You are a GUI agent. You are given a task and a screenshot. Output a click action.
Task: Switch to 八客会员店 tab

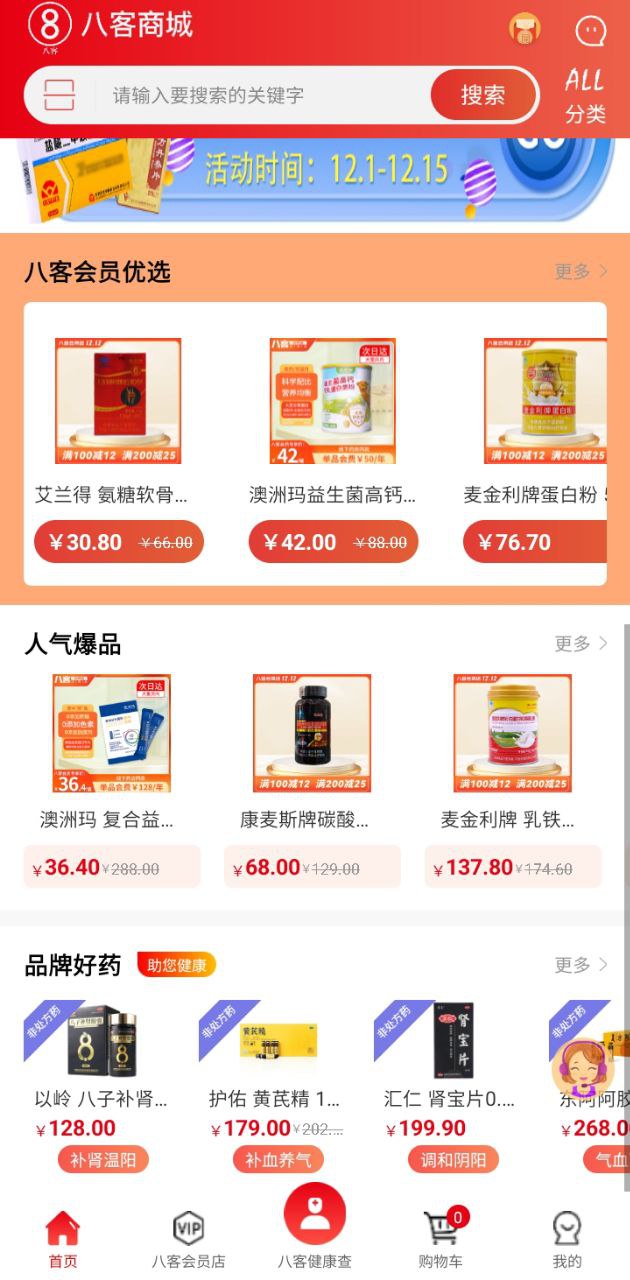(x=188, y=1239)
